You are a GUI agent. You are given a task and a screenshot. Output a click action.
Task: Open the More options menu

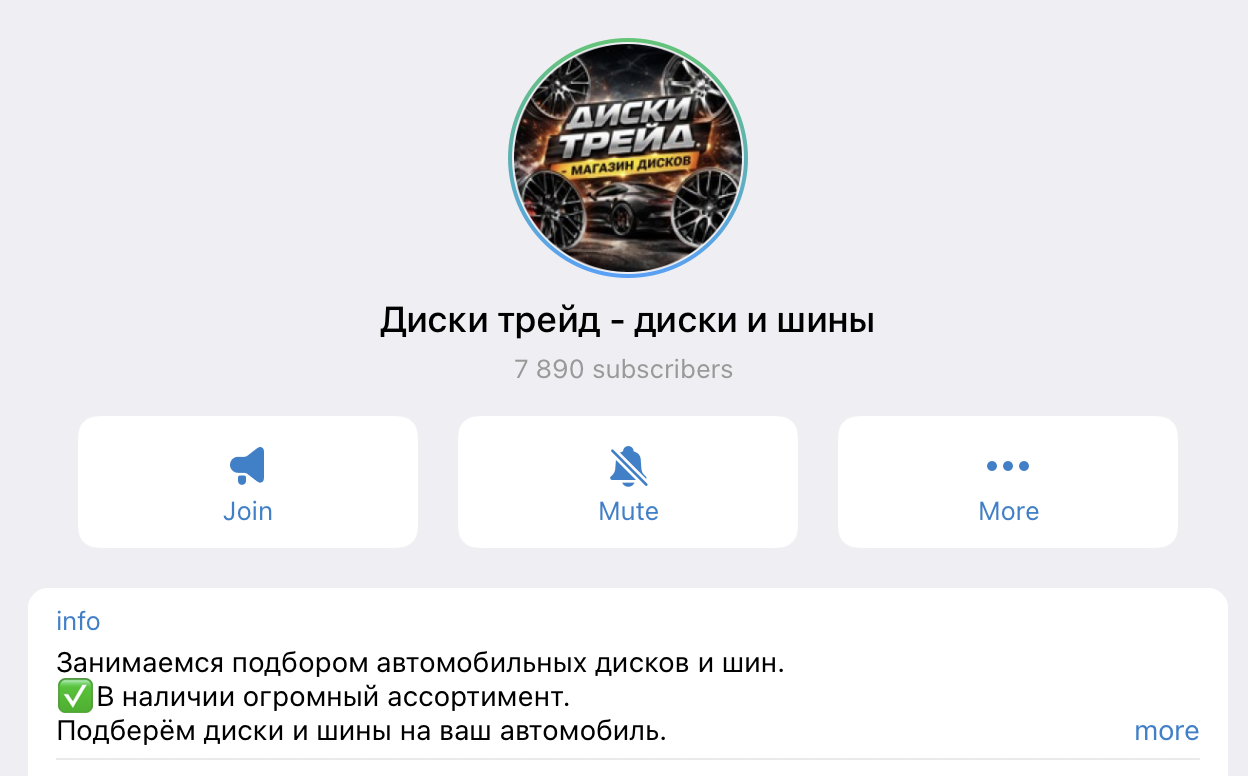point(1008,483)
